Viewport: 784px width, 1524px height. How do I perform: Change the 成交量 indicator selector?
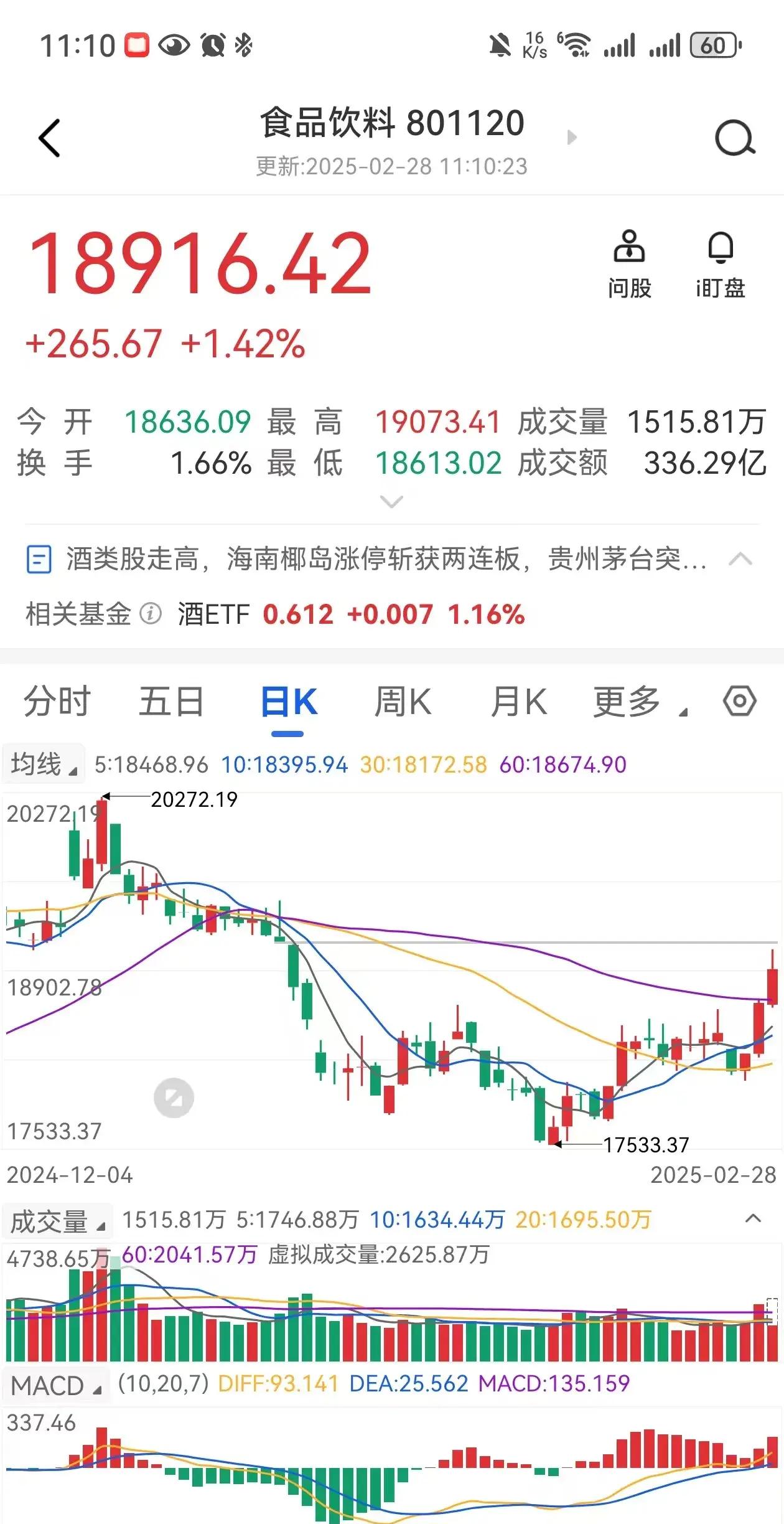click(57, 1220)
